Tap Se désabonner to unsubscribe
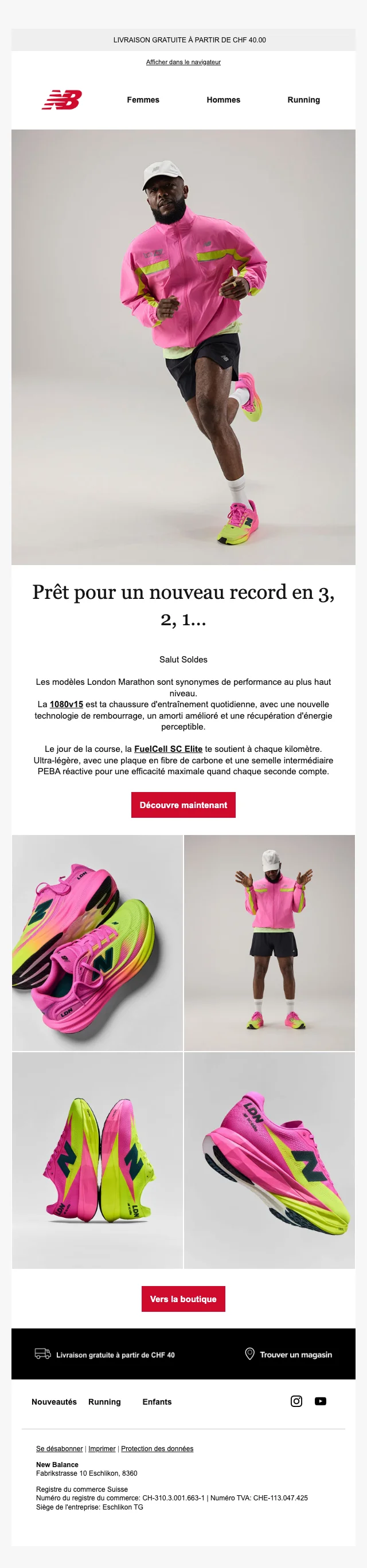This screenshot has width=367, height=1568. 59,1449
